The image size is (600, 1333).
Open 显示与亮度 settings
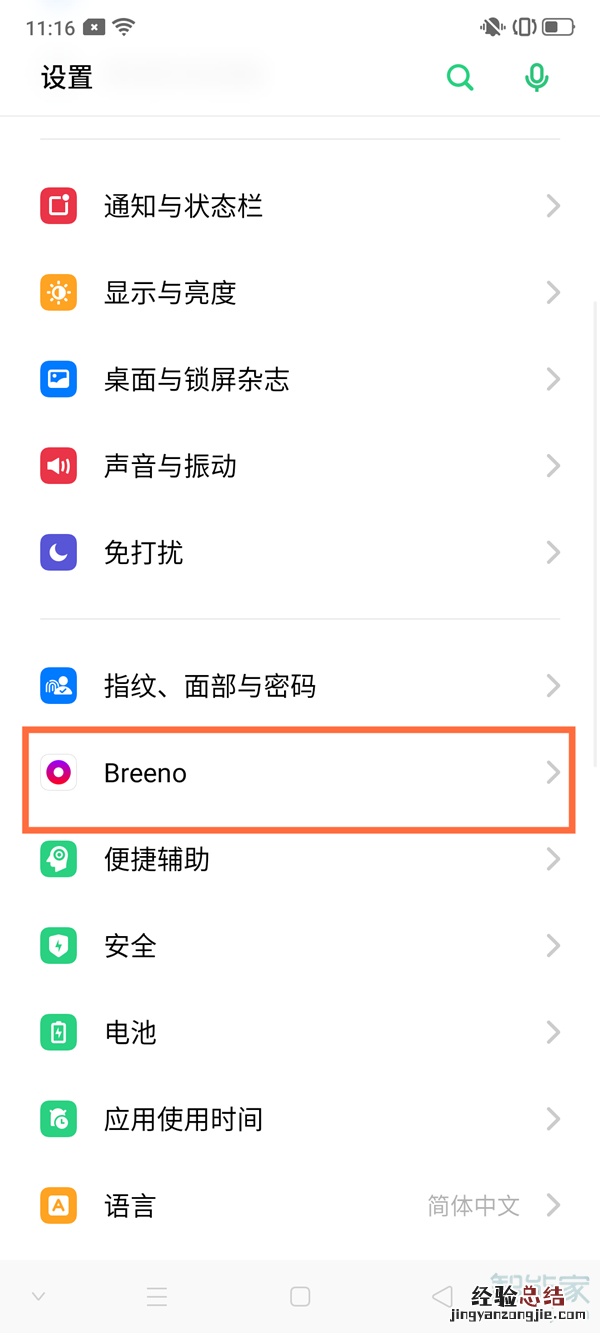[300, 293]
